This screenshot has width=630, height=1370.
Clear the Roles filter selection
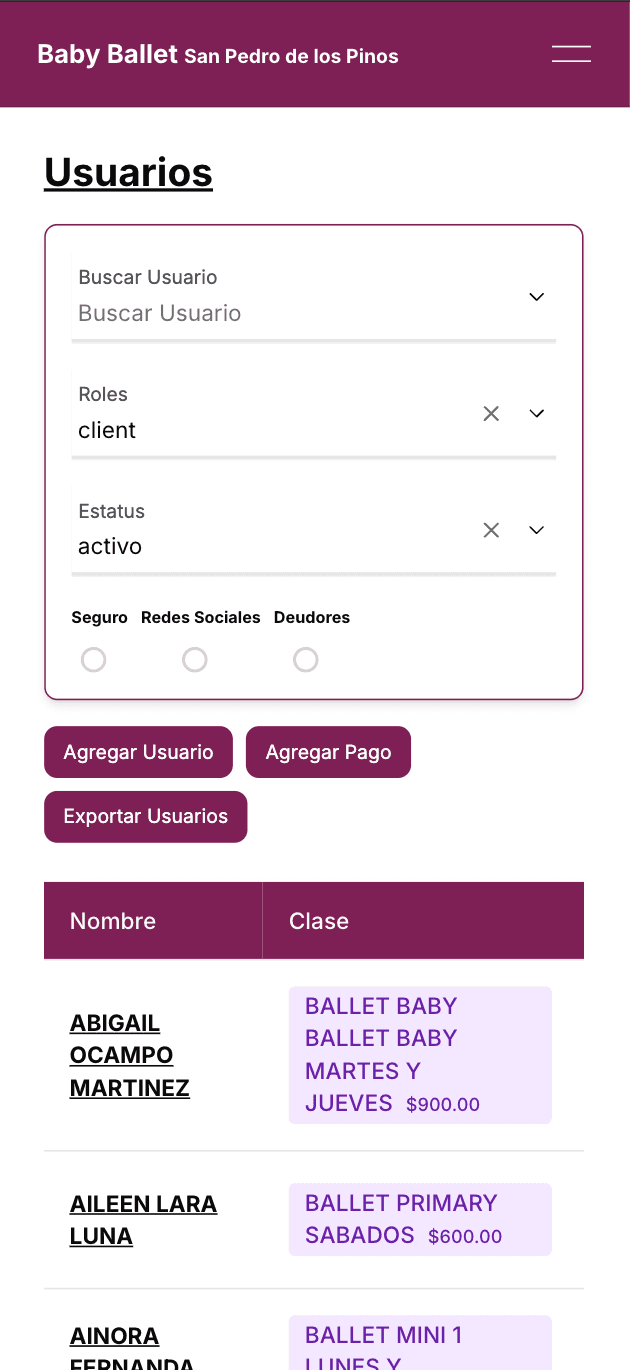pyautogui.click(x=491, y=413)
